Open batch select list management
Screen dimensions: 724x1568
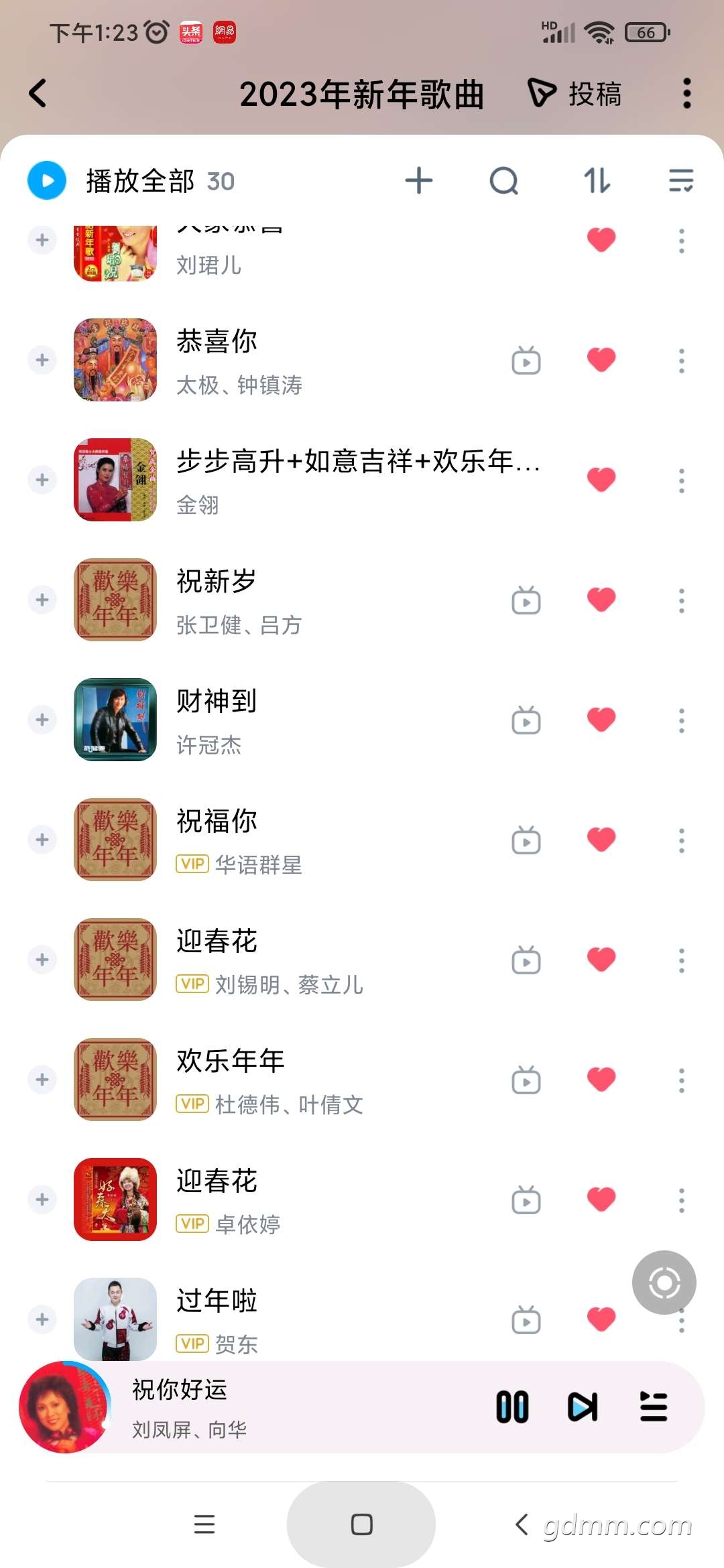[x=681, y=181]
